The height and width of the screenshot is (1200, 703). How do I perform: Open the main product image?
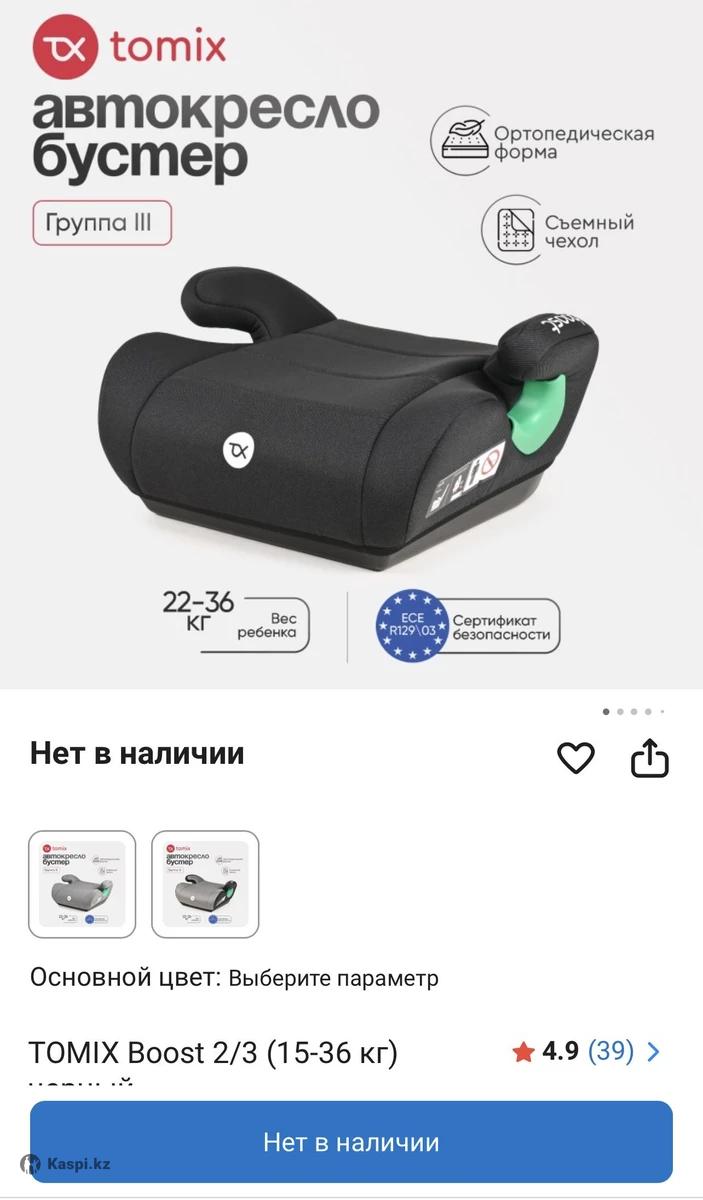(351, 345)
